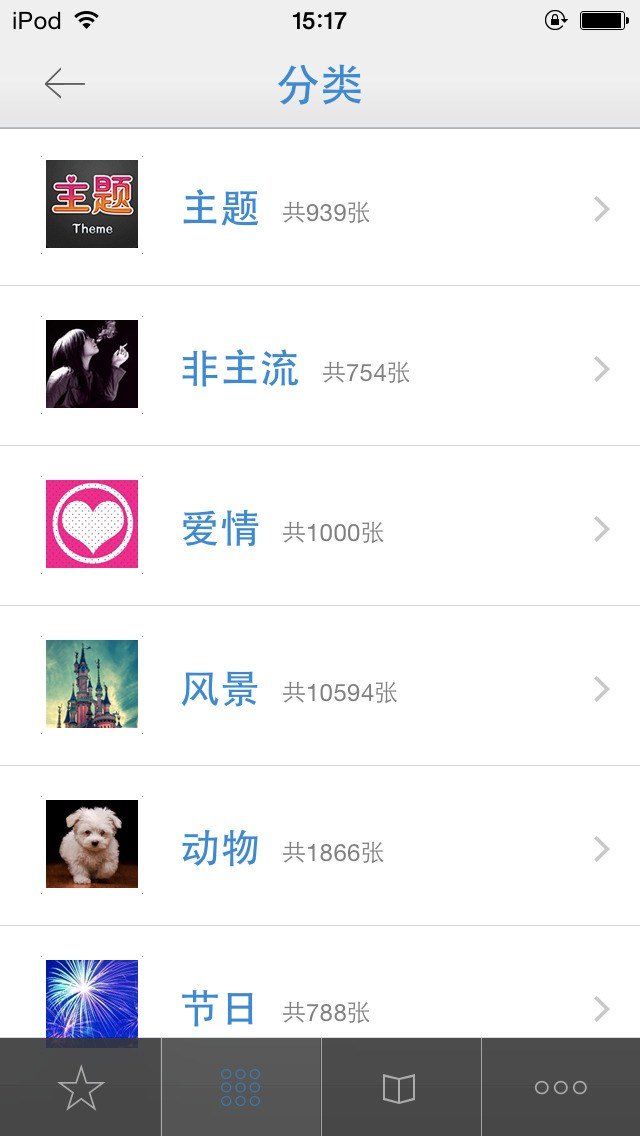Go back using the arrow icon
640x1136 pixels.
pos(65,85)
